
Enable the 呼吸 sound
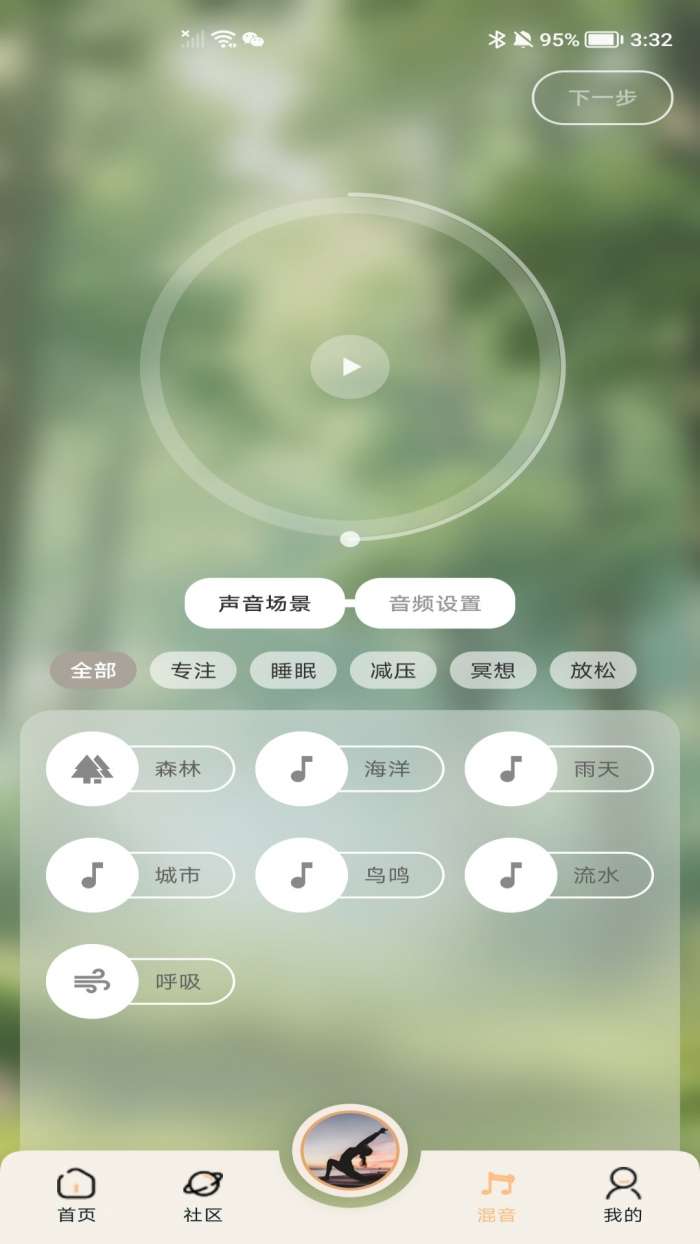point(140,981)
